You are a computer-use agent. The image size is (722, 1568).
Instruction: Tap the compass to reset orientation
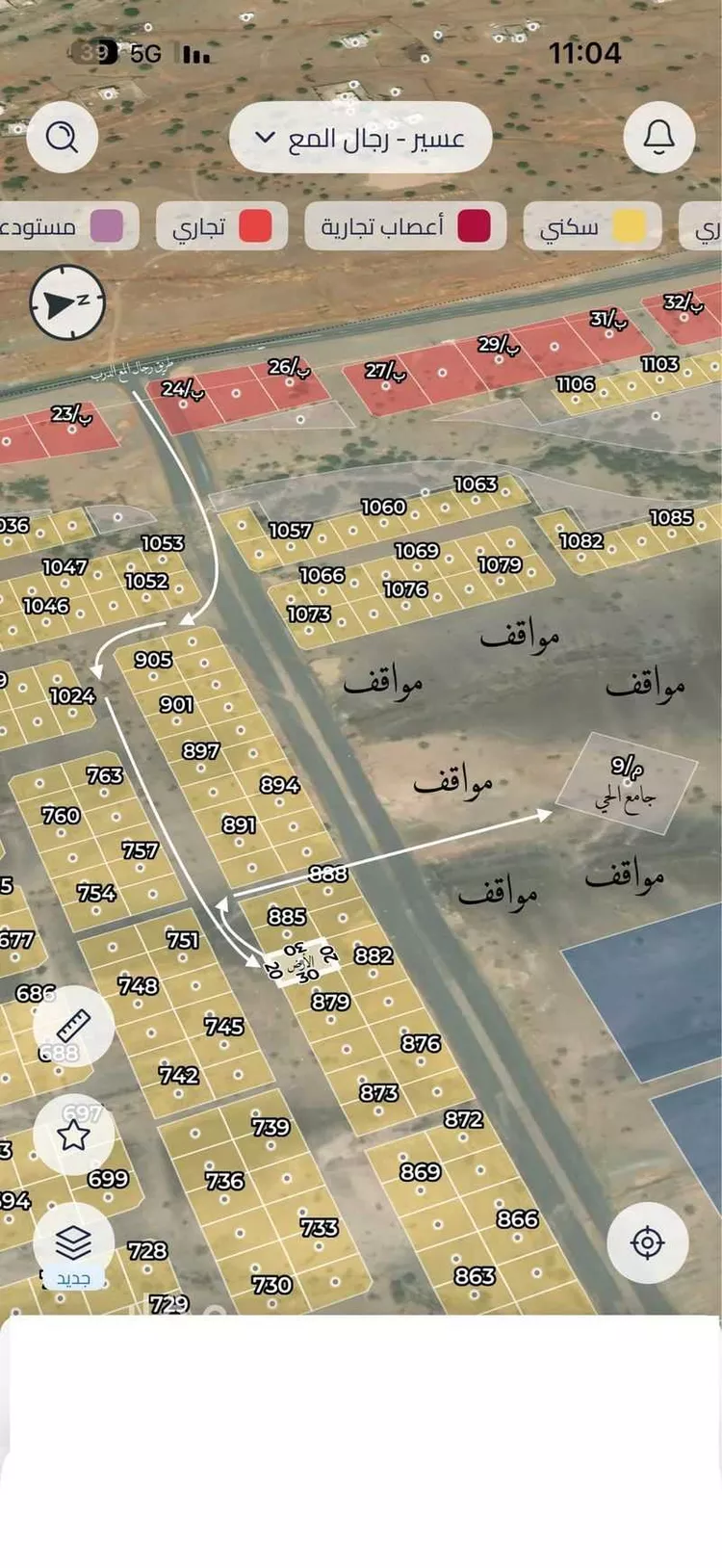[x=67, y=302]
